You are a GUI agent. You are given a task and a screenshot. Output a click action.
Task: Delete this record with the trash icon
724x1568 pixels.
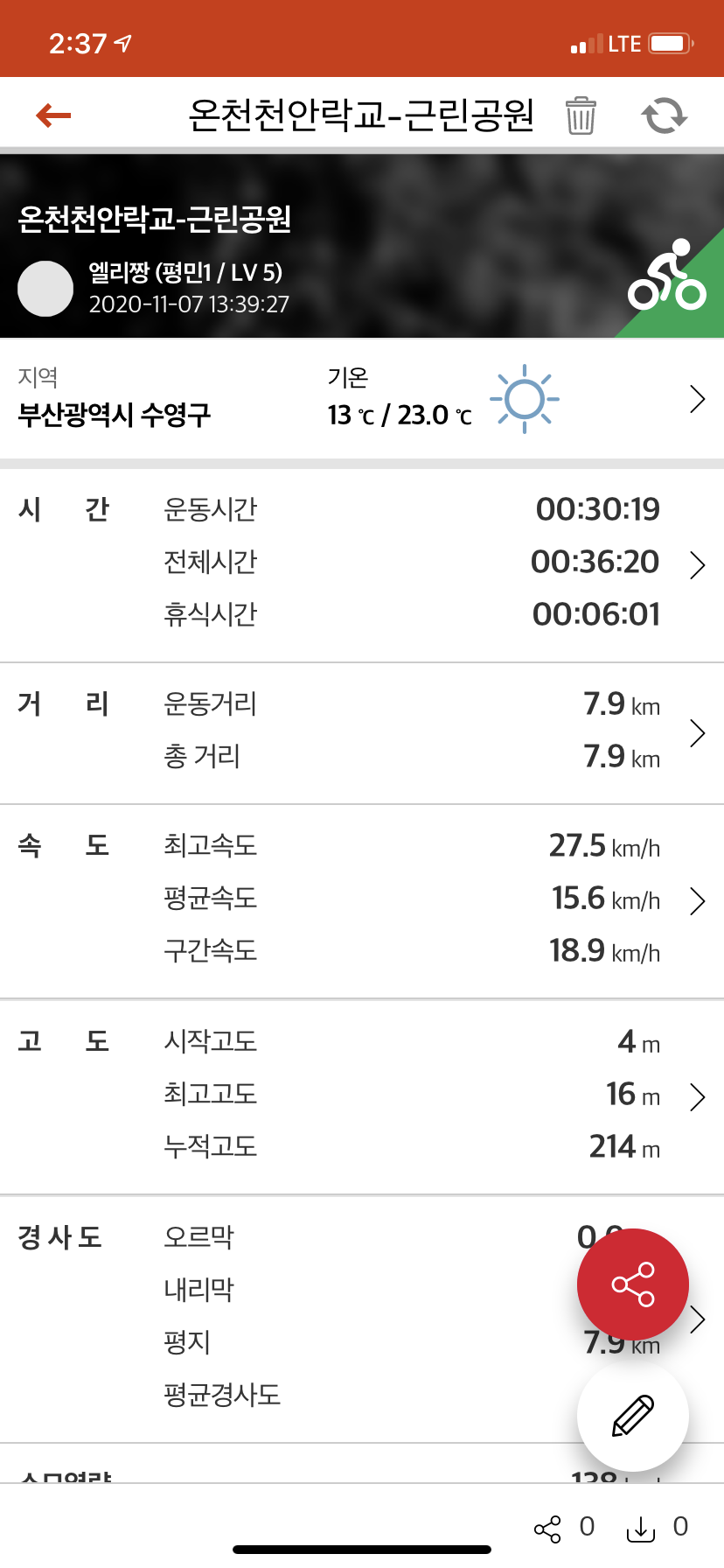coord(581,115)
